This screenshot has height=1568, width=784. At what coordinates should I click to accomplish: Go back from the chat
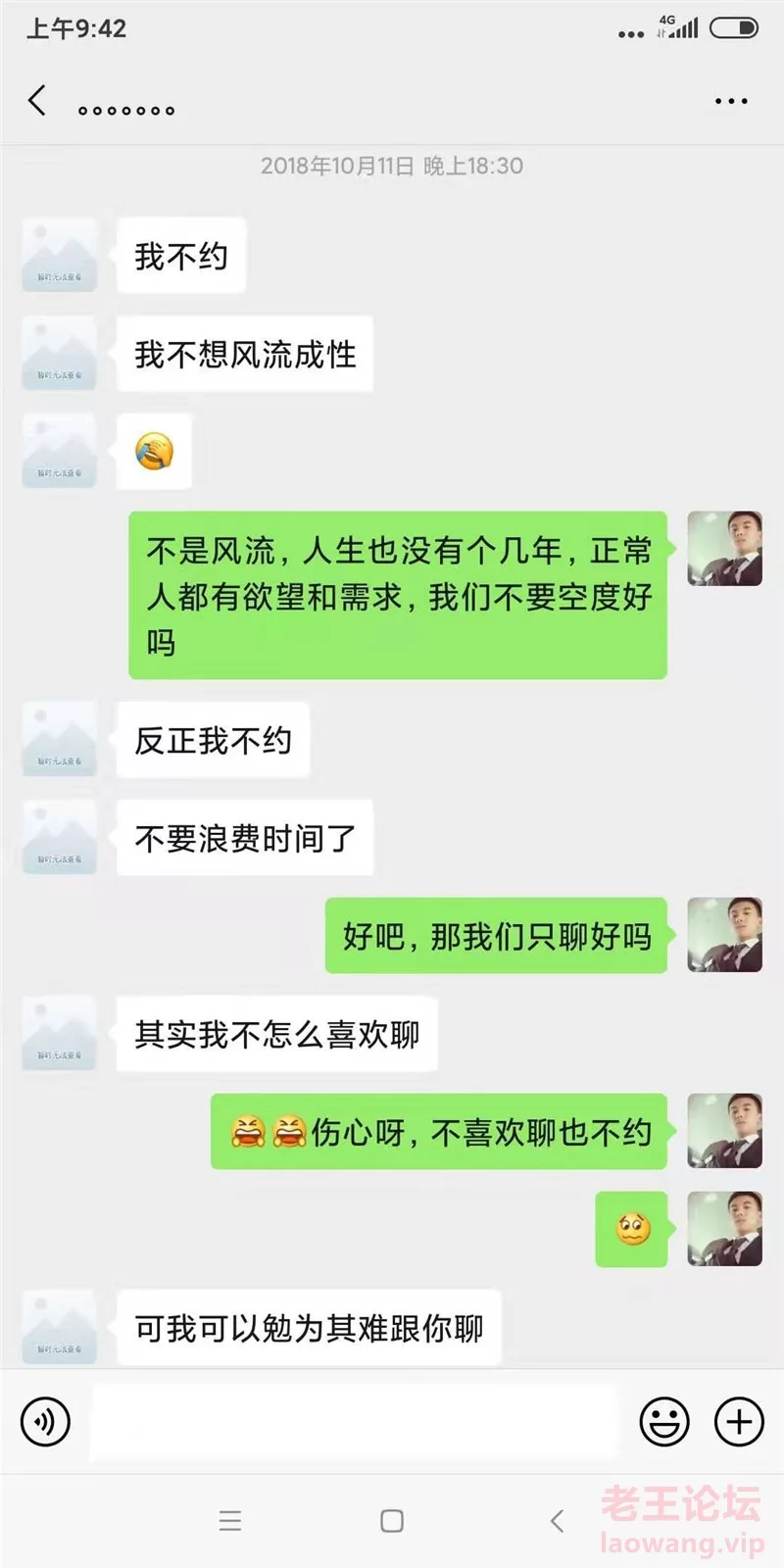(37, 101)
